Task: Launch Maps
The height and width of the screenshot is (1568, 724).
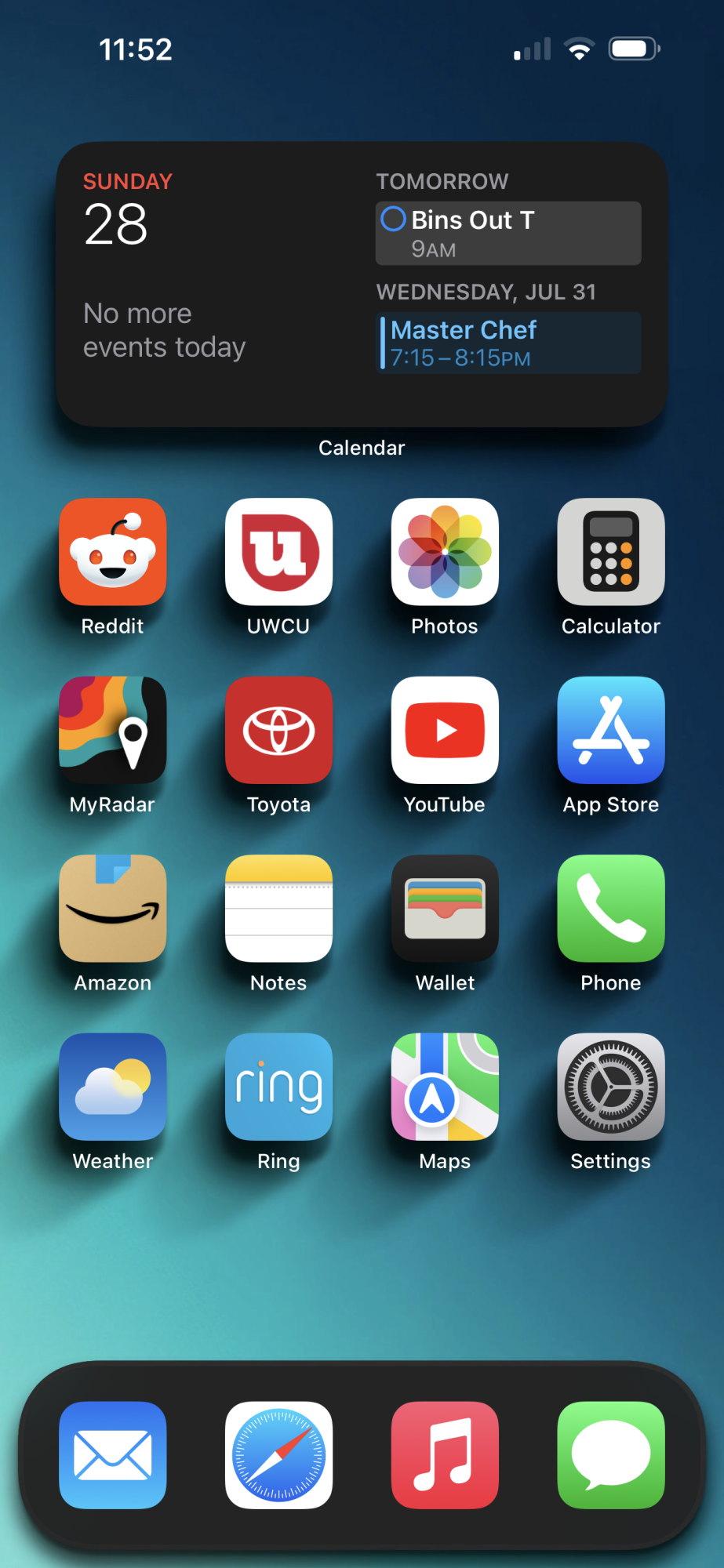Action: 445,1087
